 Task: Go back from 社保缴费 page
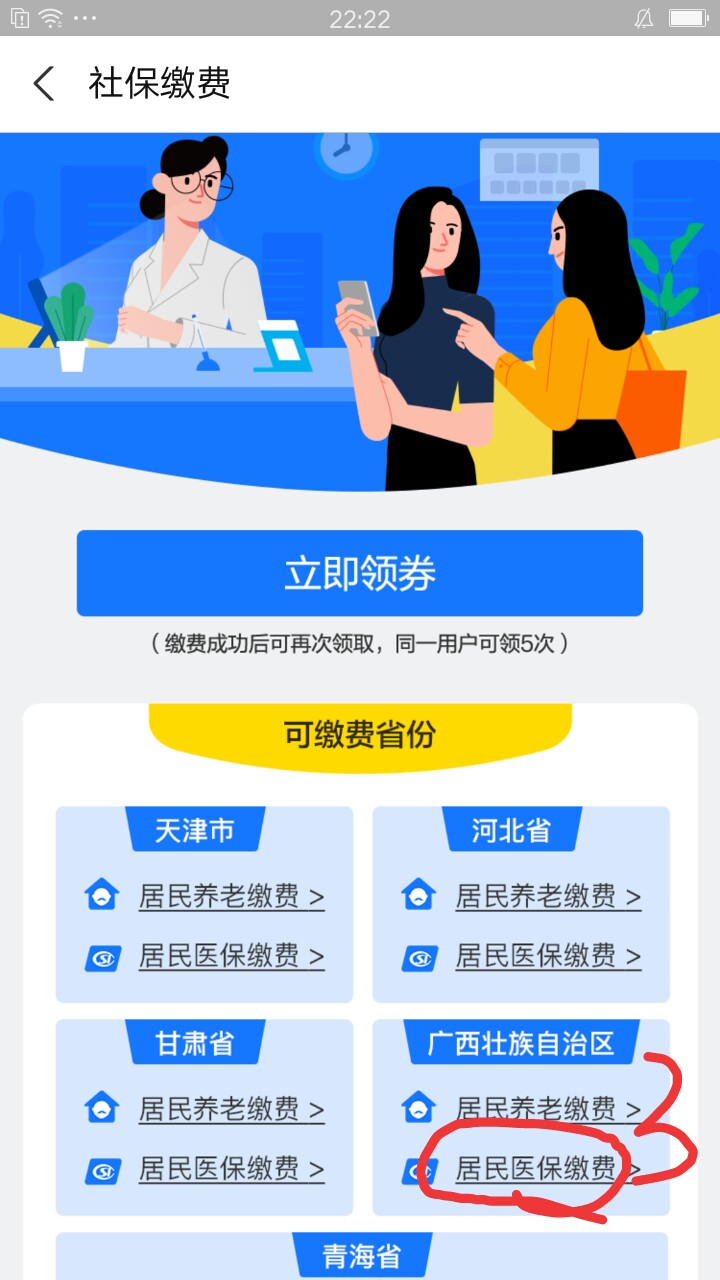click(x=43, y=84)
